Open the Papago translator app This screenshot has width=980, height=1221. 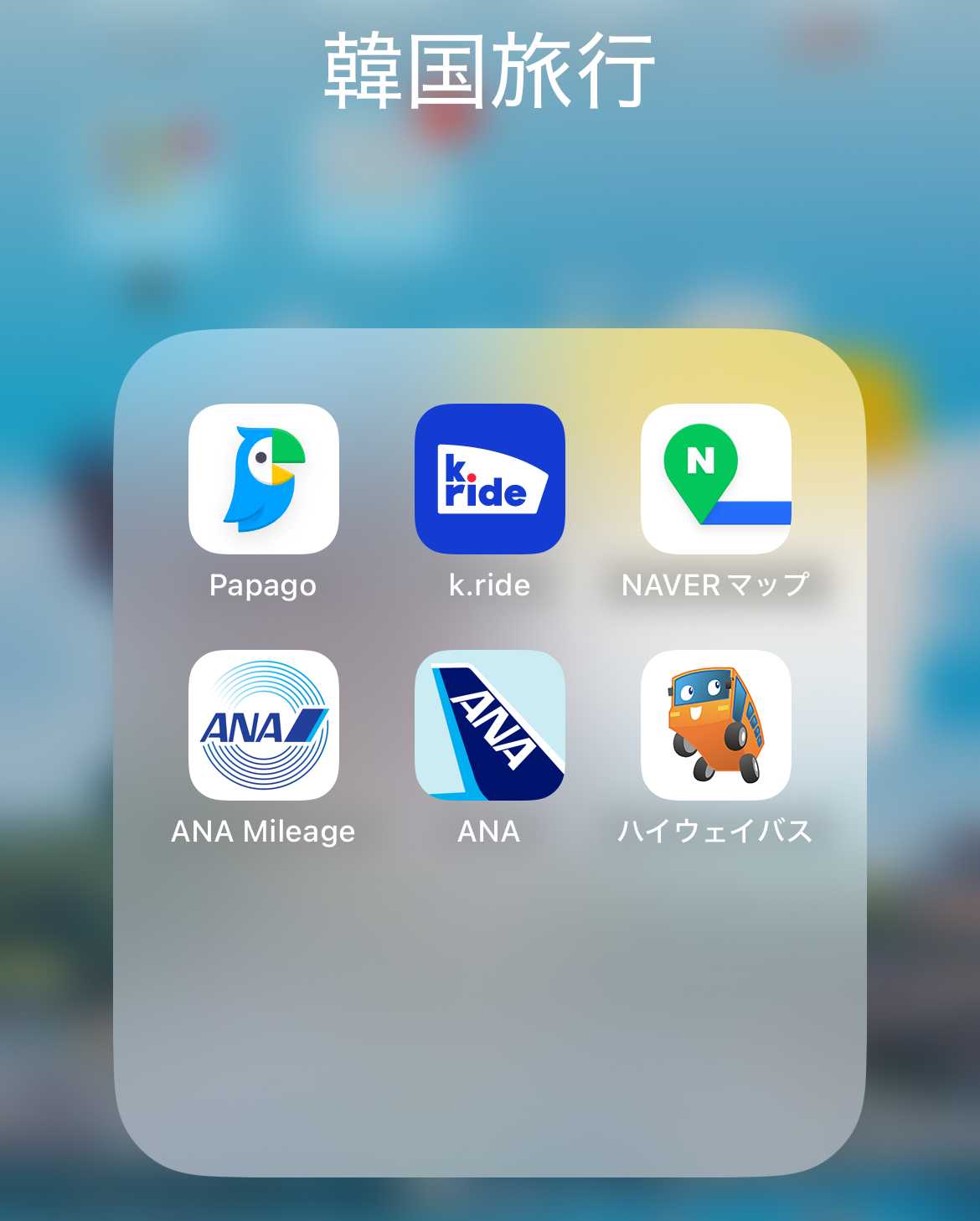263,479
